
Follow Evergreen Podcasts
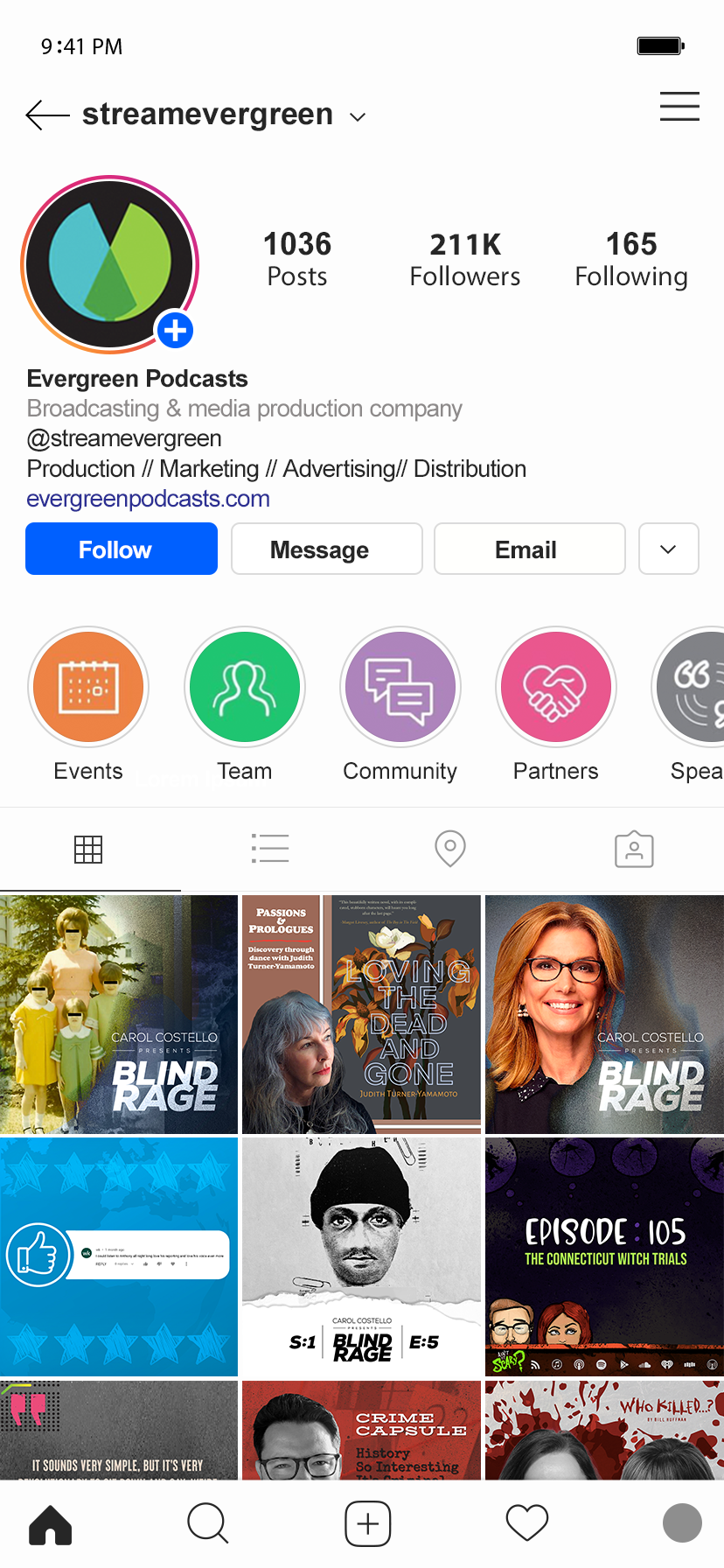122,549
